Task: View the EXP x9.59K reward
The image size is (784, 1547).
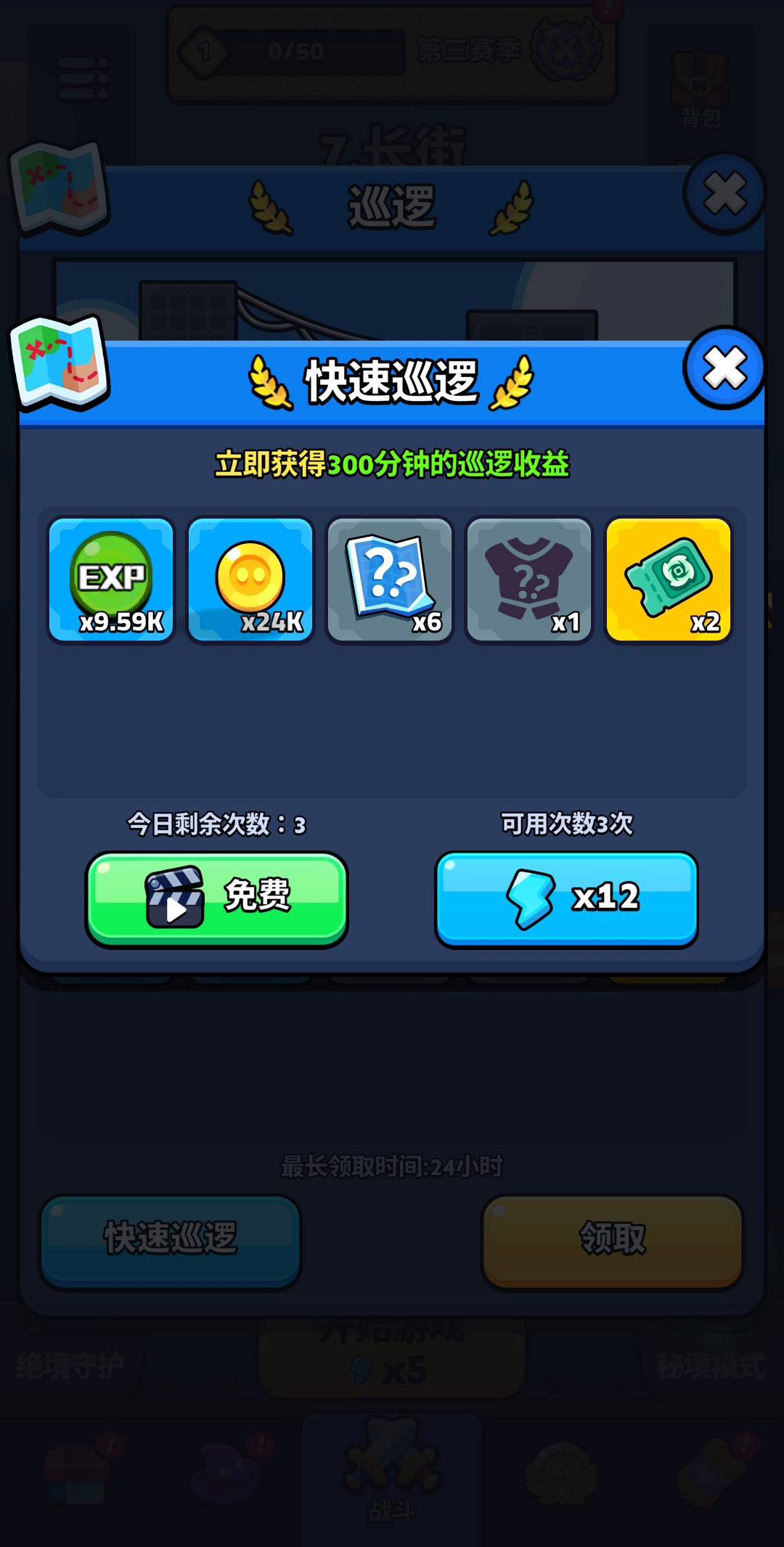Action: [x=111, y=580]
